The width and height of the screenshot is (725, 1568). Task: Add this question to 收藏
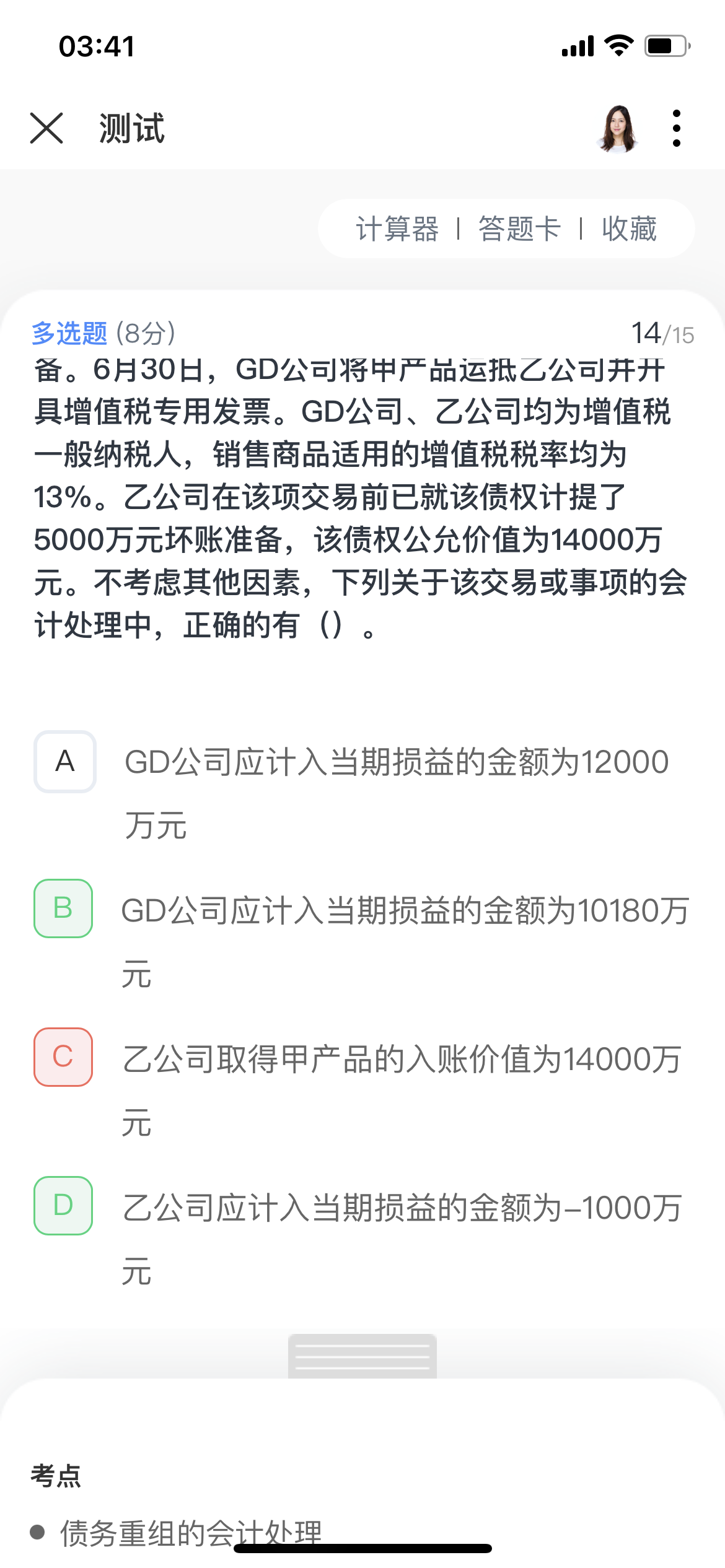[629, 229]
